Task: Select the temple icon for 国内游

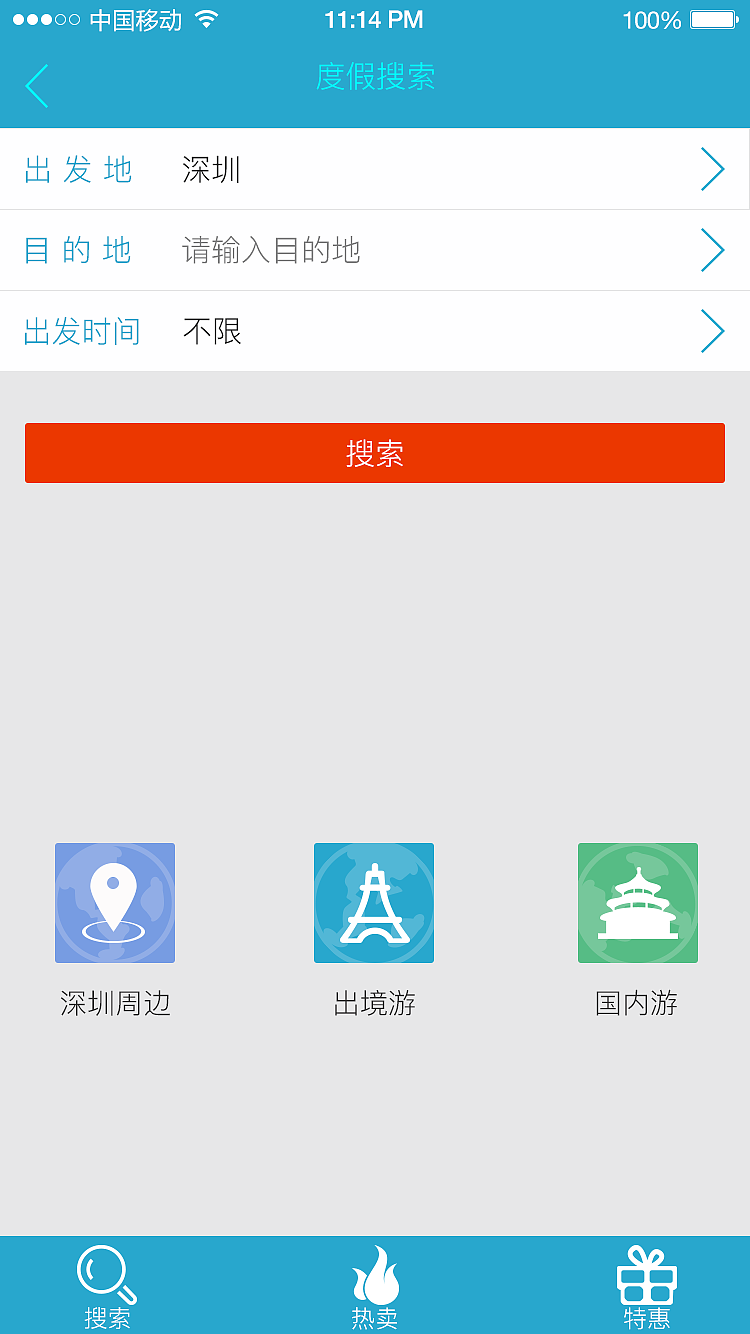Action: [637, 902]
